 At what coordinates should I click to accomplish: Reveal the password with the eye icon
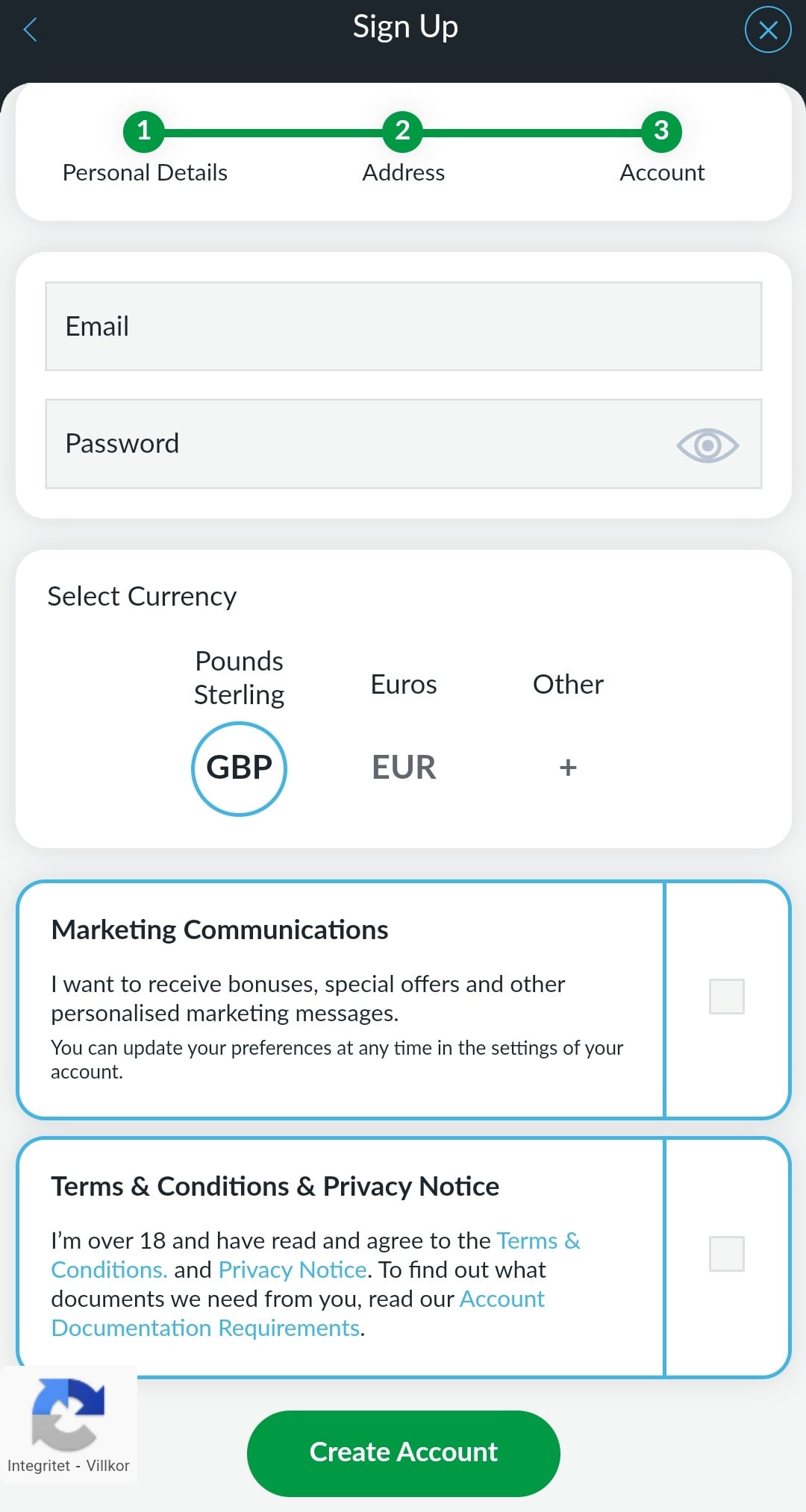(706, 445)
